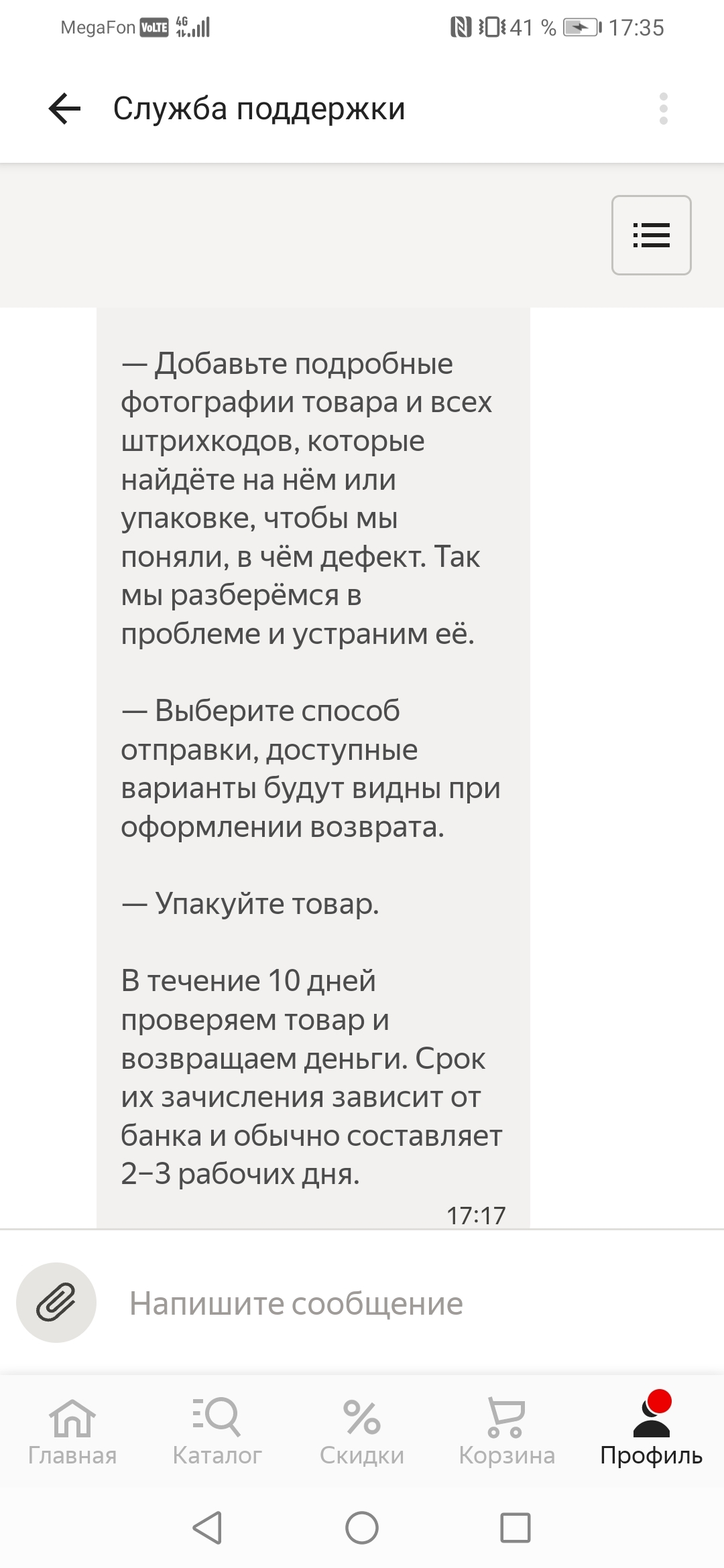Tap the system home button
This screenshot has width=724, height=1568.
tap(362, 1528)
